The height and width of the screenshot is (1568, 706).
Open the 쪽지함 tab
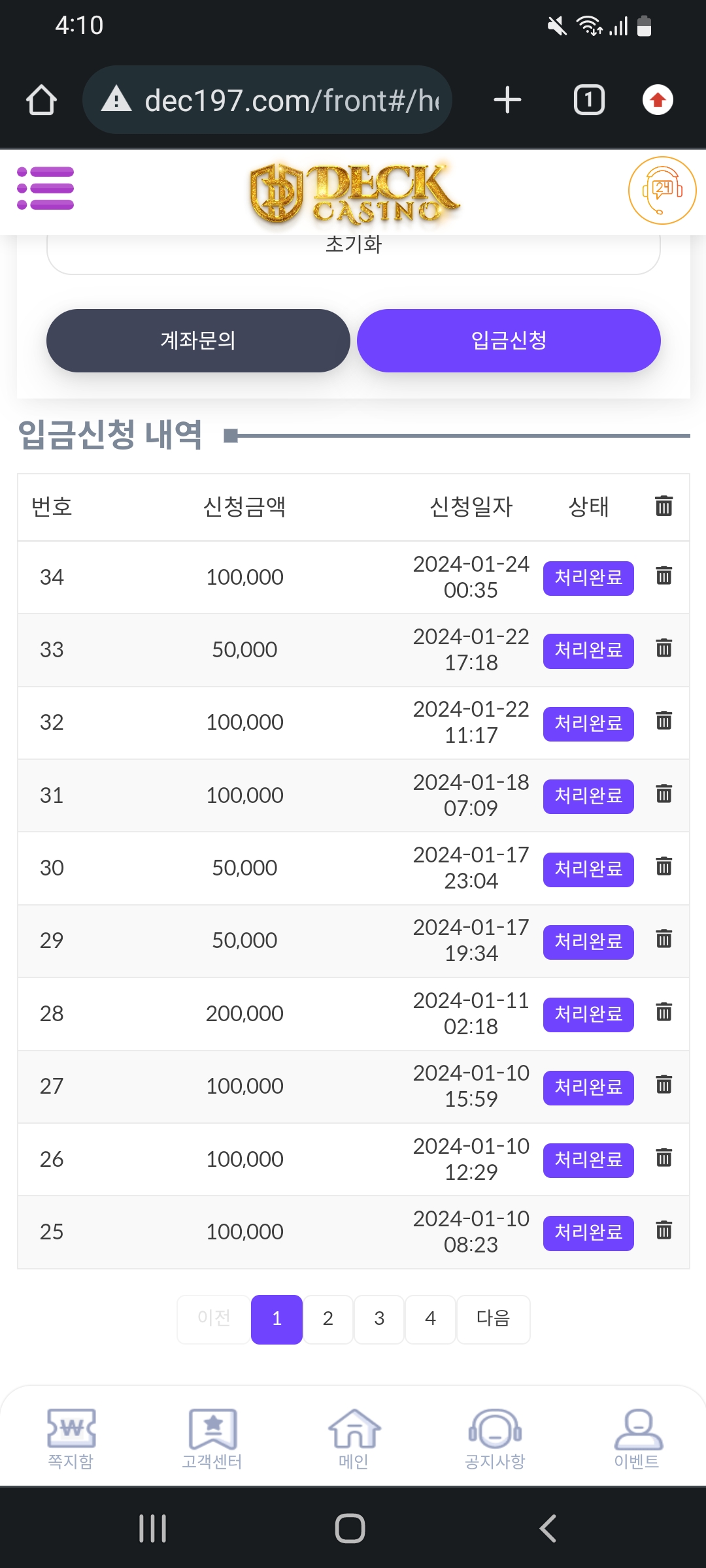pyautogui.click(x=71, y=1439)
